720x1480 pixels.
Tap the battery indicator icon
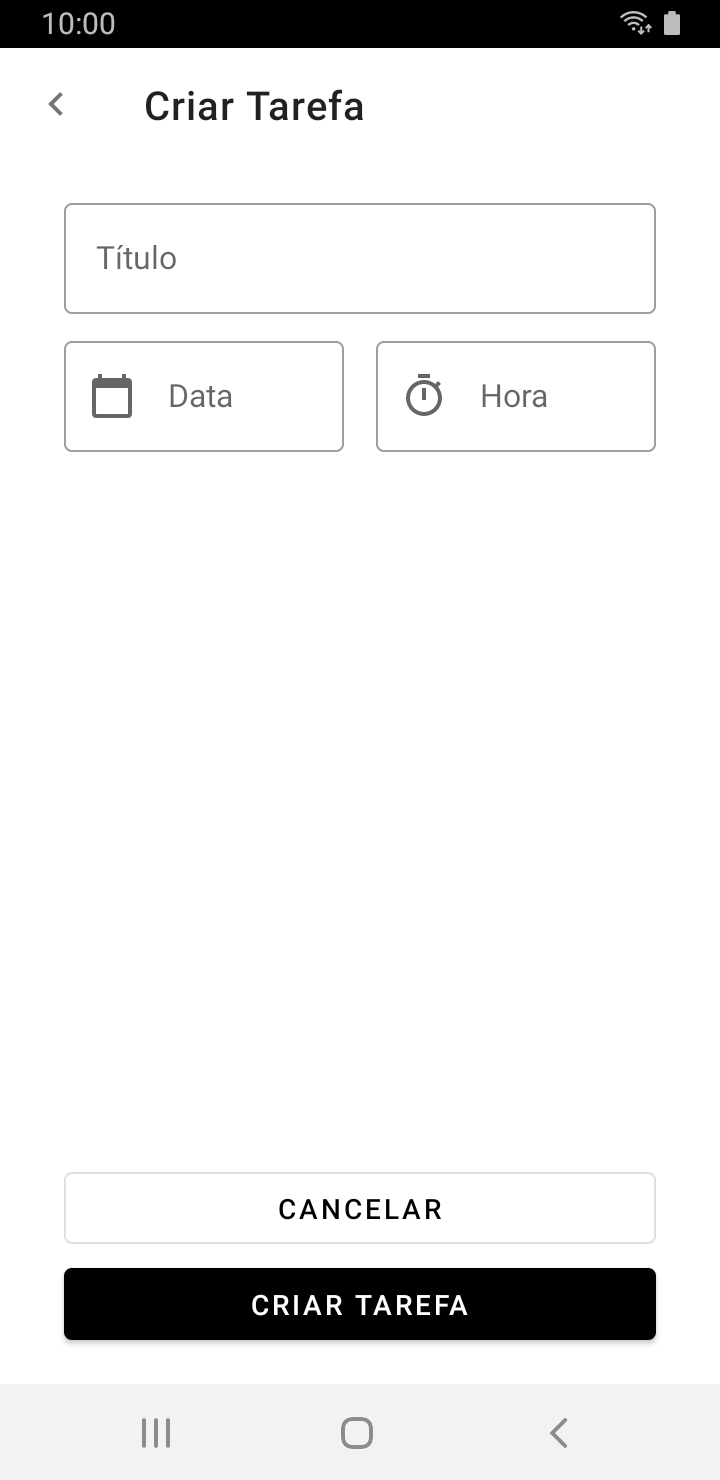673,22
